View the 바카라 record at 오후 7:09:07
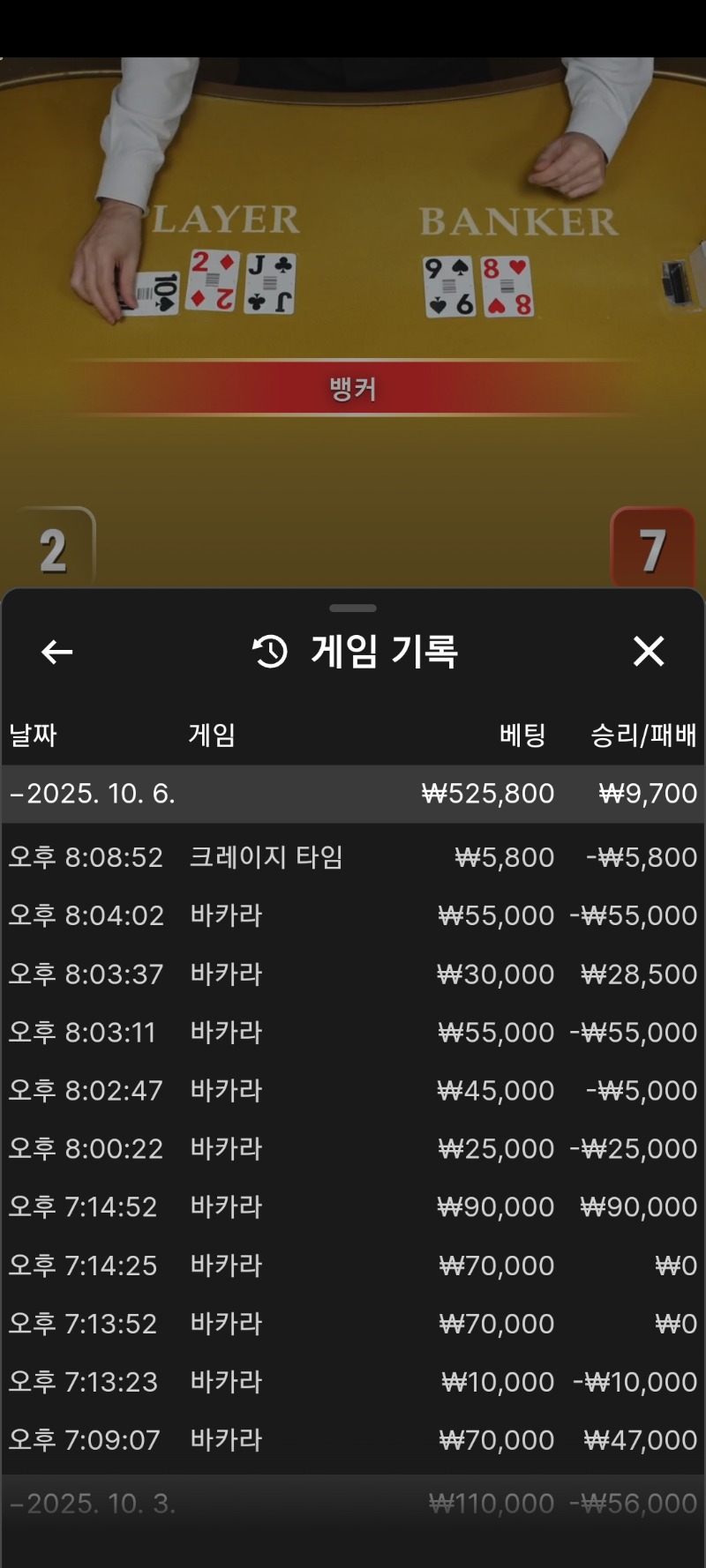The image size is (706, 1568). pyautogui.click(x=353, y=1440)
